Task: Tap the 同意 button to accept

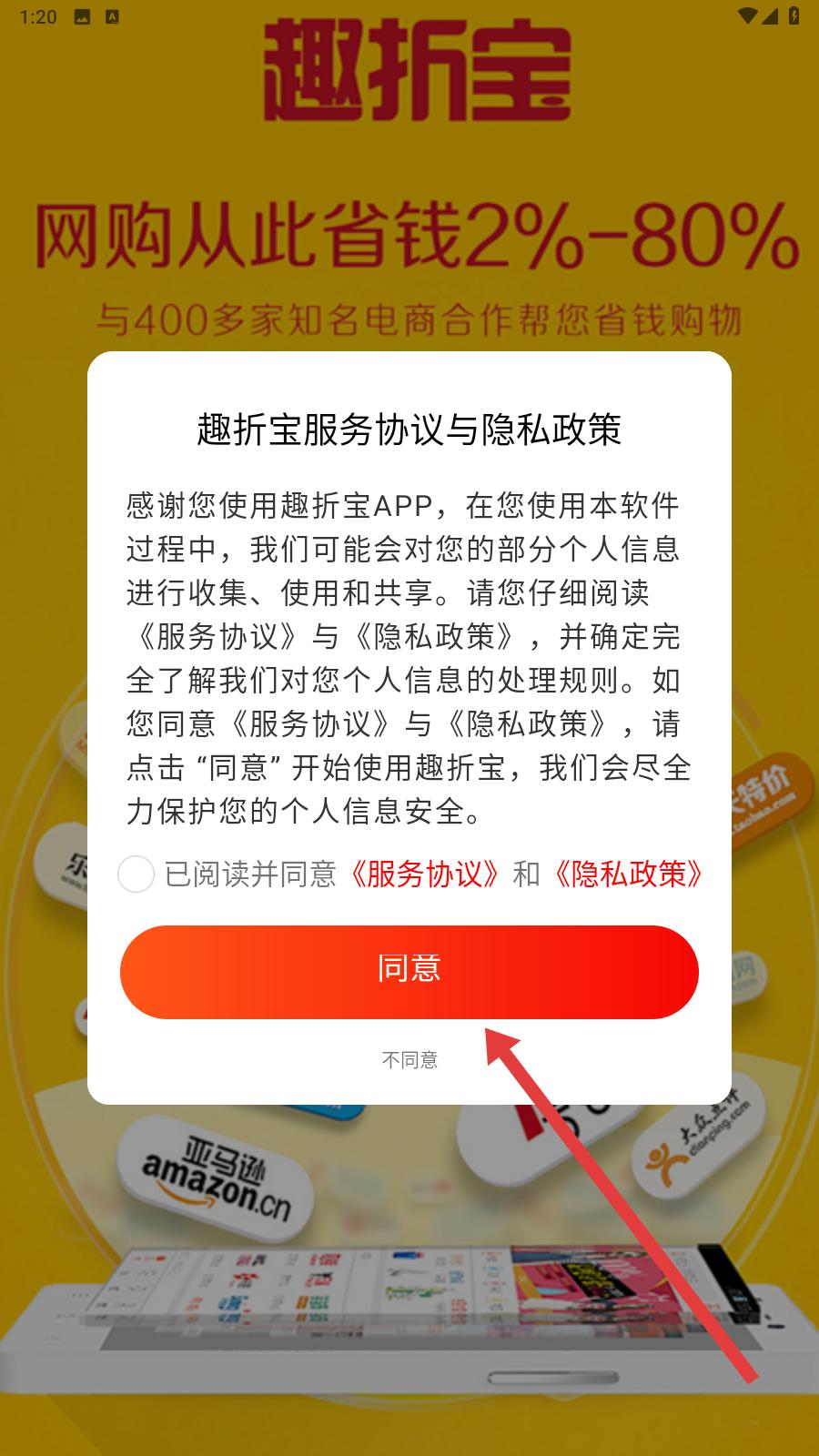Action: [x=409, y=972]
